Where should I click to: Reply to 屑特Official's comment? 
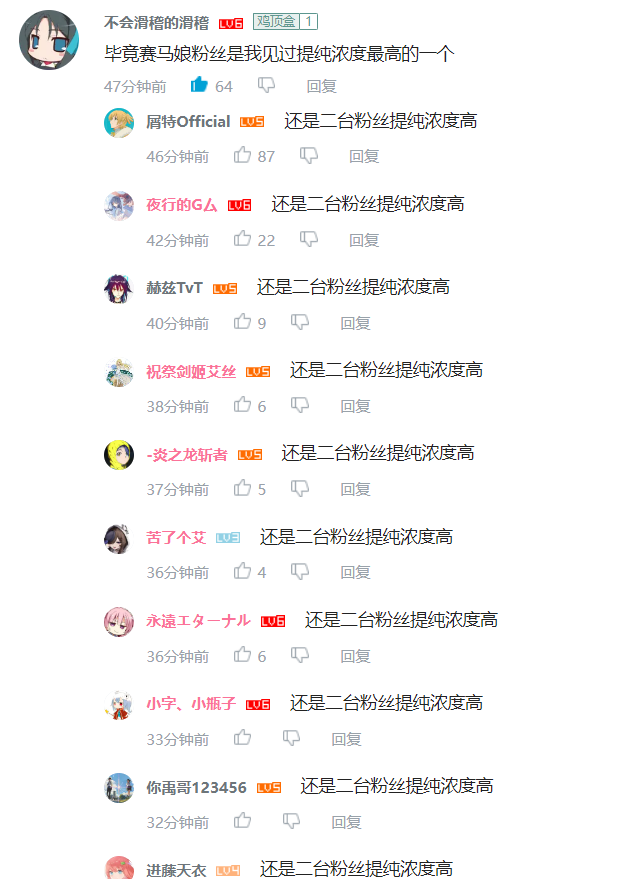(x=364, y=156)
